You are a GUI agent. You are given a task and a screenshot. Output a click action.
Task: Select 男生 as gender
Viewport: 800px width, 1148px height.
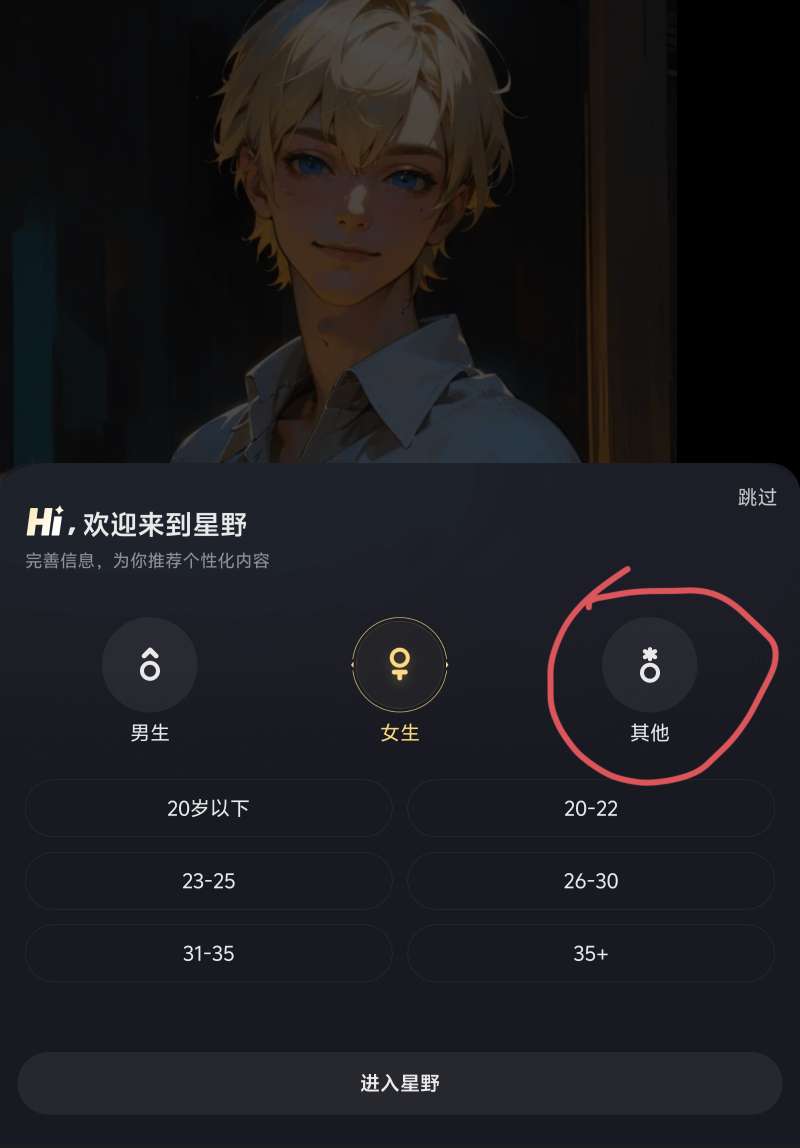(150, 665)
